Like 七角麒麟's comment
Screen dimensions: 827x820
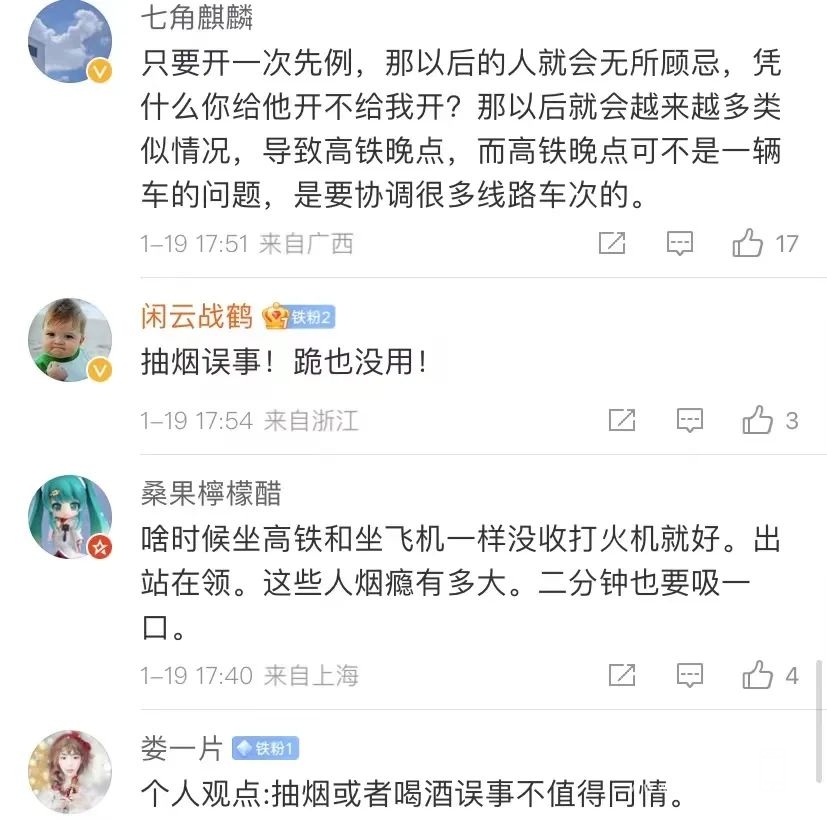tap(748, 243)
